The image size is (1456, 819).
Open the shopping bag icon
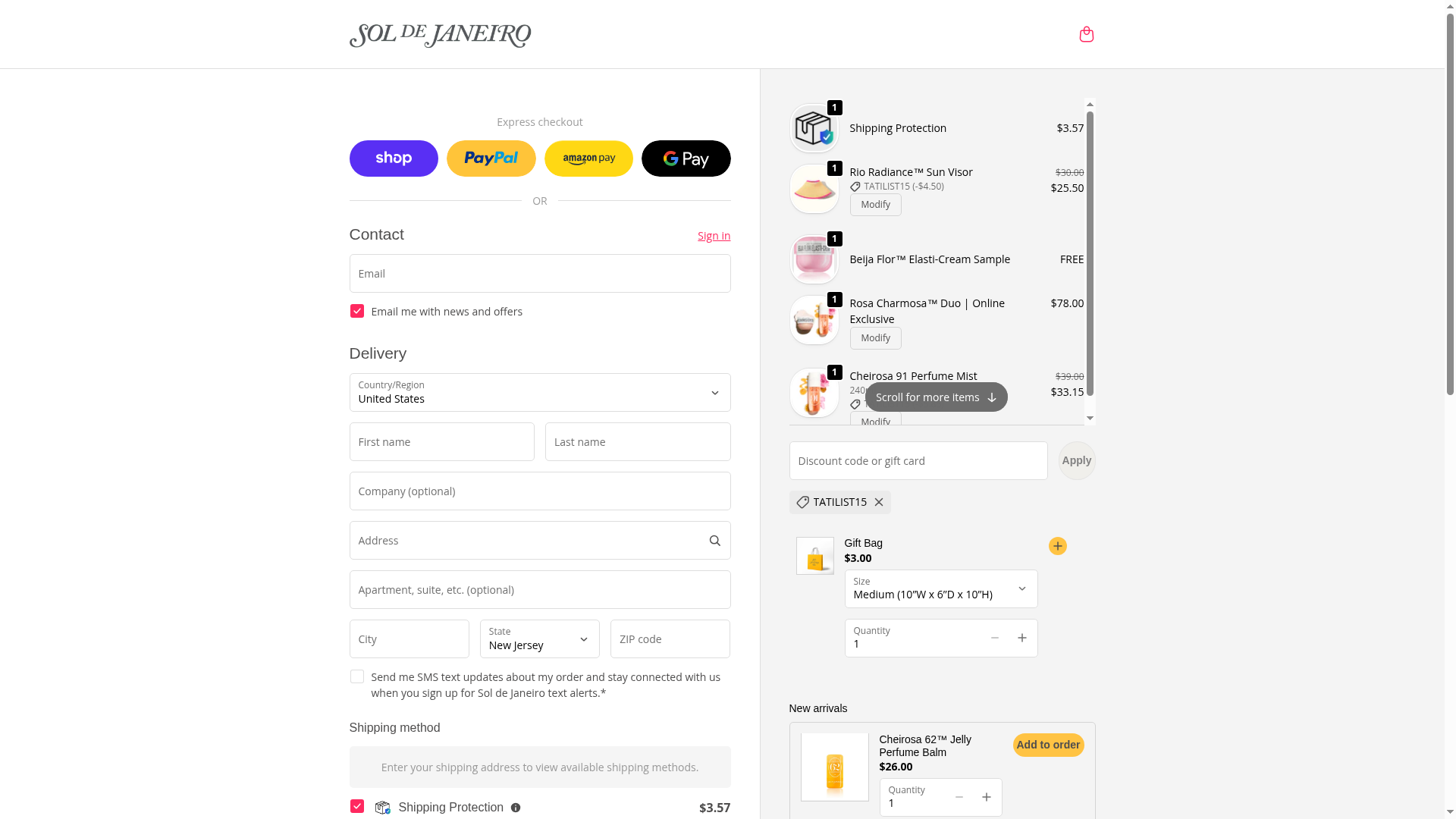click(1086, 34)
